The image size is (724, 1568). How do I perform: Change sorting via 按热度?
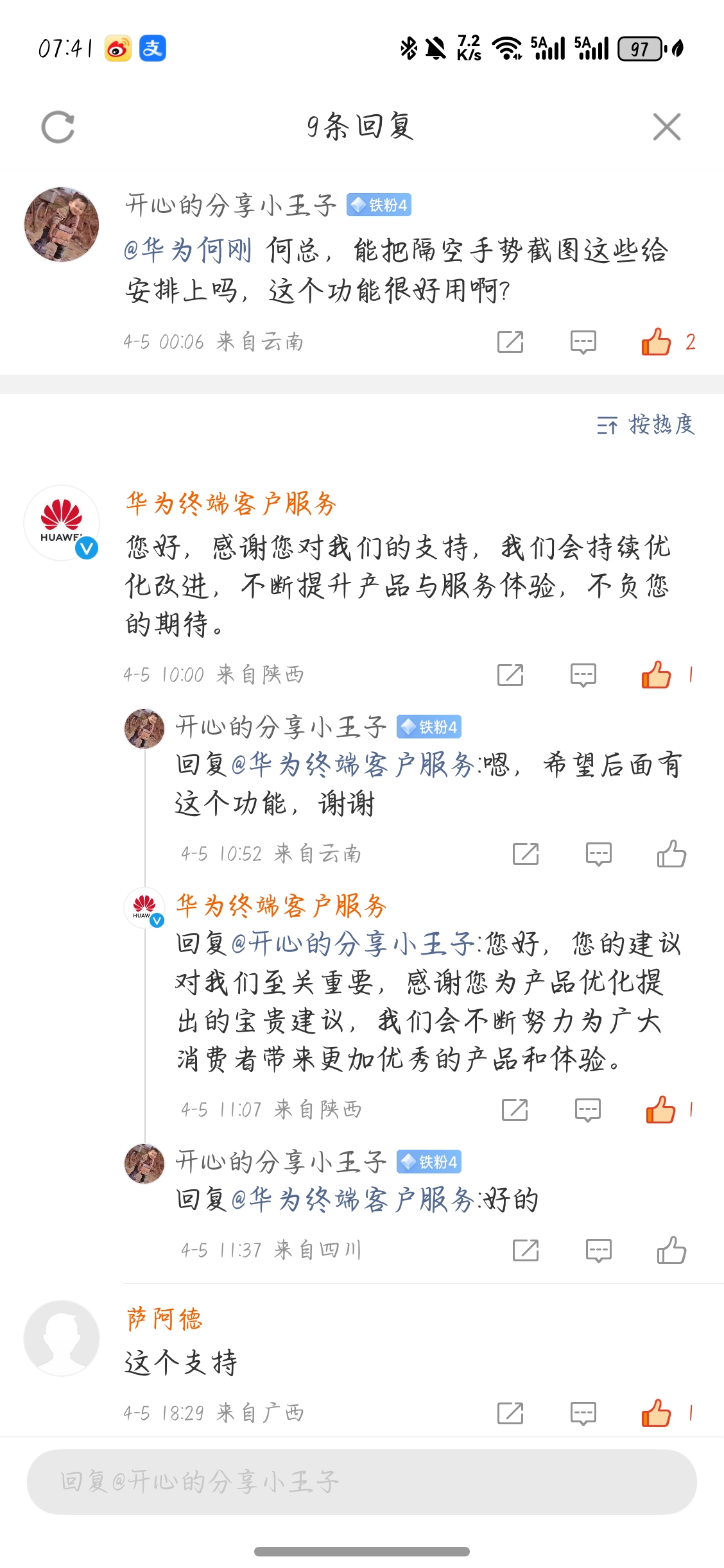pyautogui.click(x=646, y=425)
